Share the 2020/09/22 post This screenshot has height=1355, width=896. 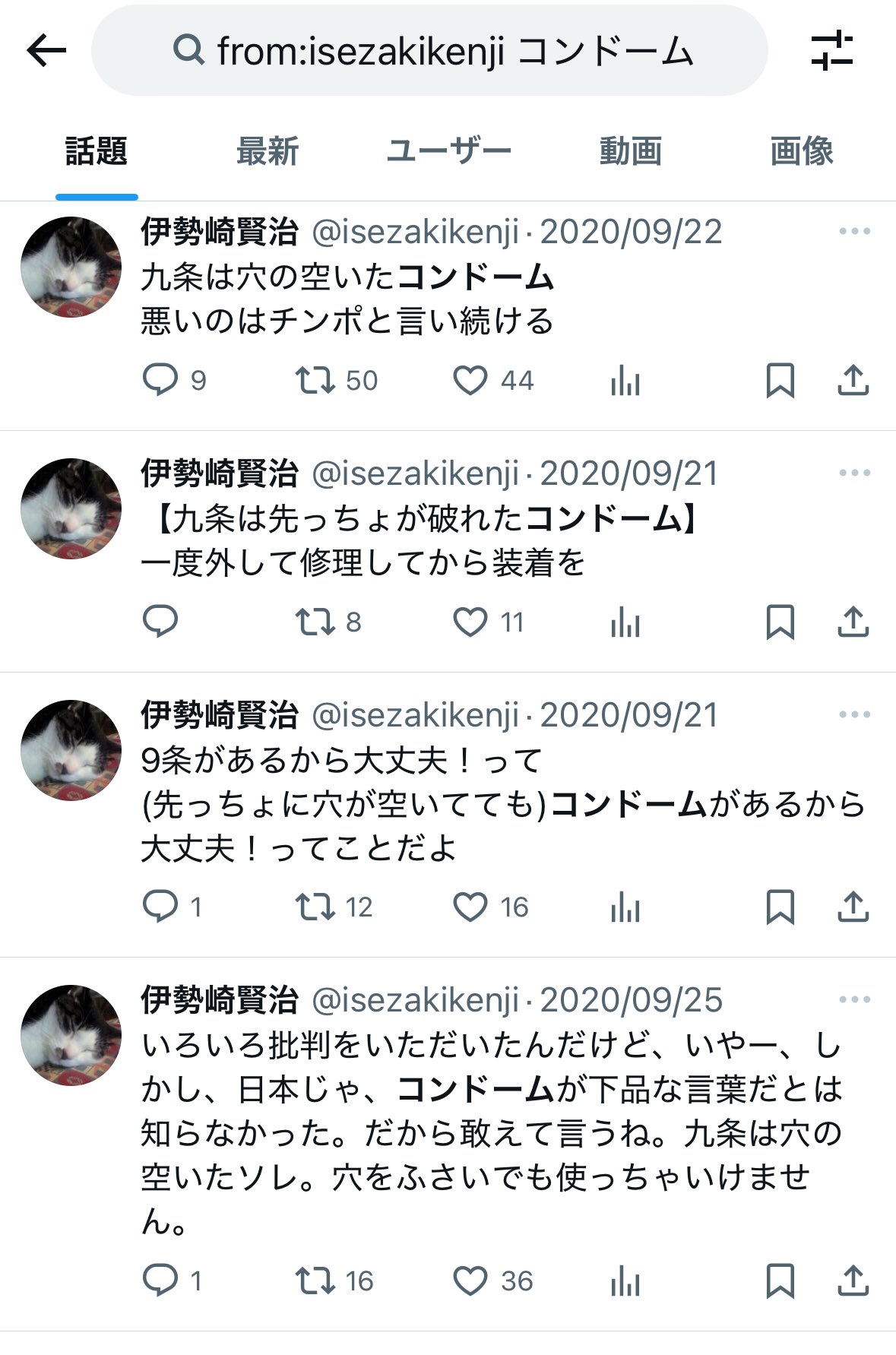coord(853,380)
